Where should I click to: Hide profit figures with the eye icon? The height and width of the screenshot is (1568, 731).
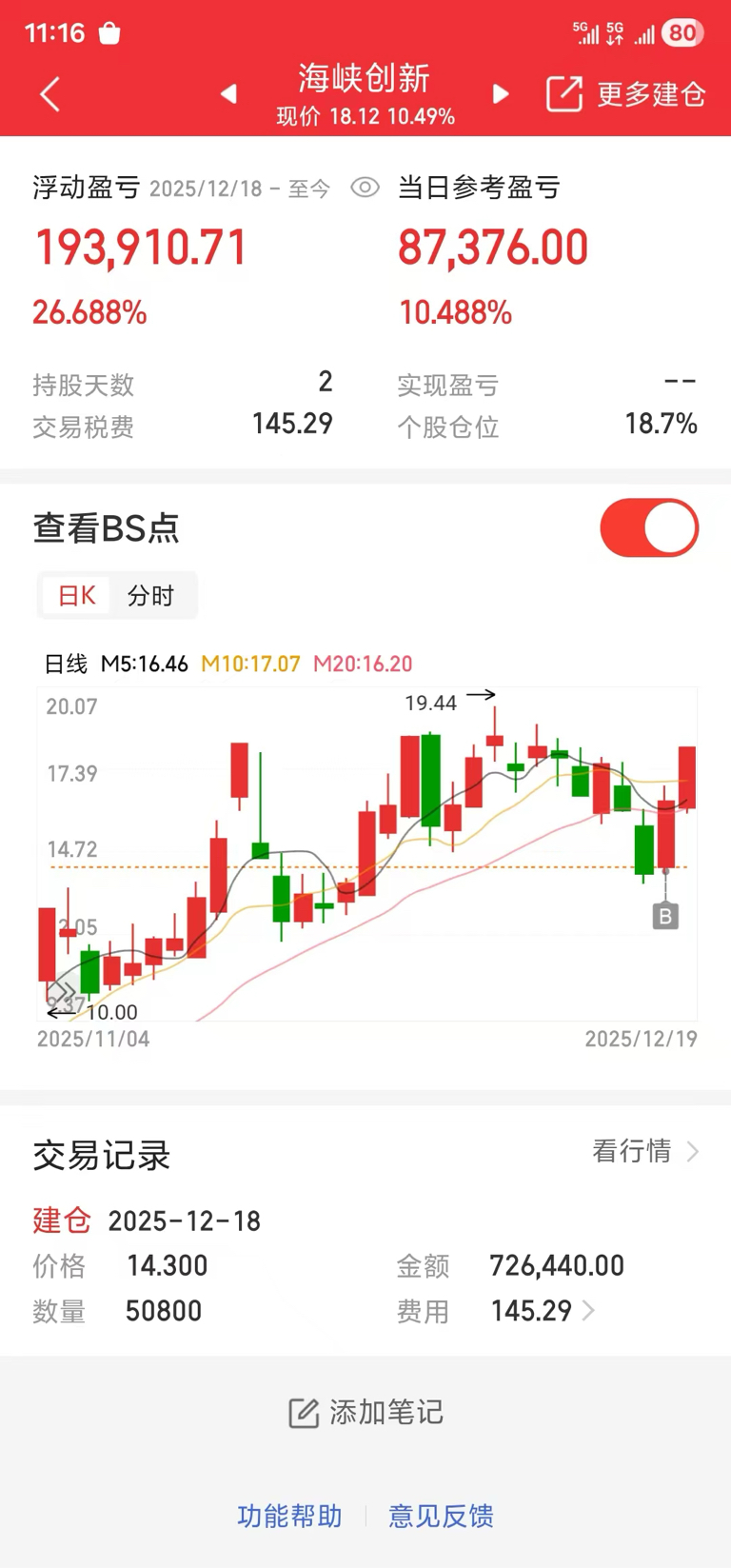[365, 188]
